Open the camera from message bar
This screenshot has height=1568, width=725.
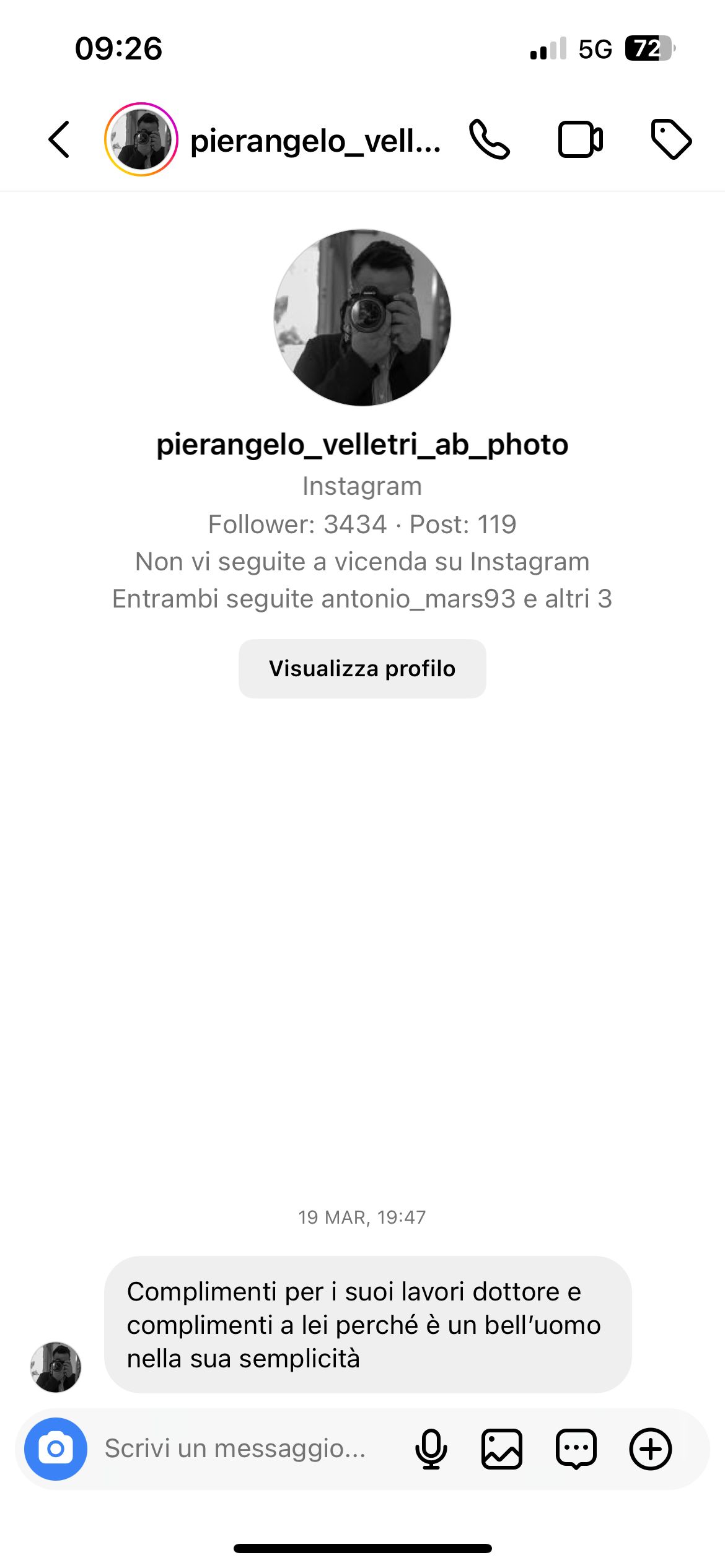(x=56, y=1449)
